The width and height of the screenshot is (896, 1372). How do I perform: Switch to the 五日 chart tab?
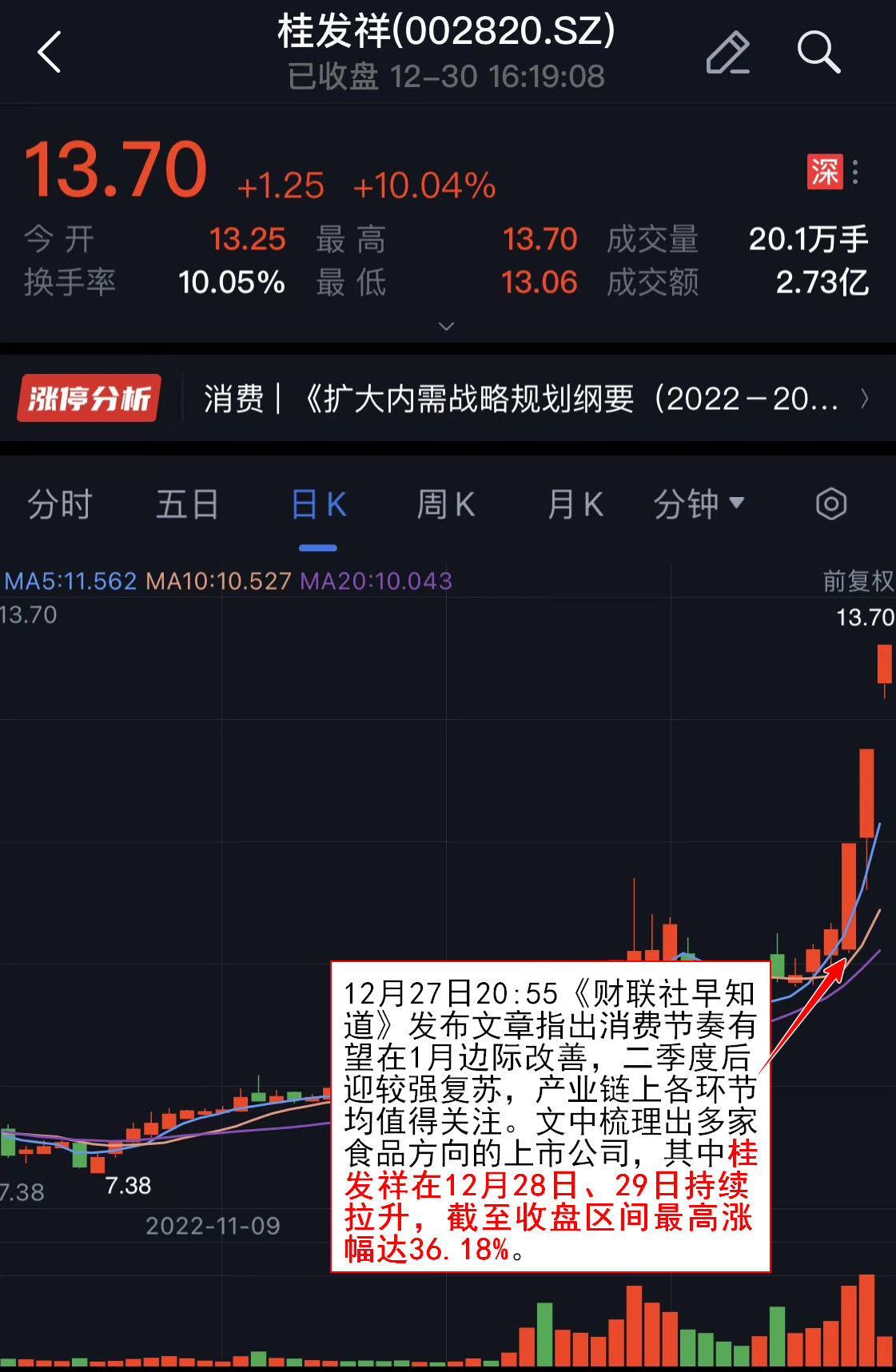point(187,505)
